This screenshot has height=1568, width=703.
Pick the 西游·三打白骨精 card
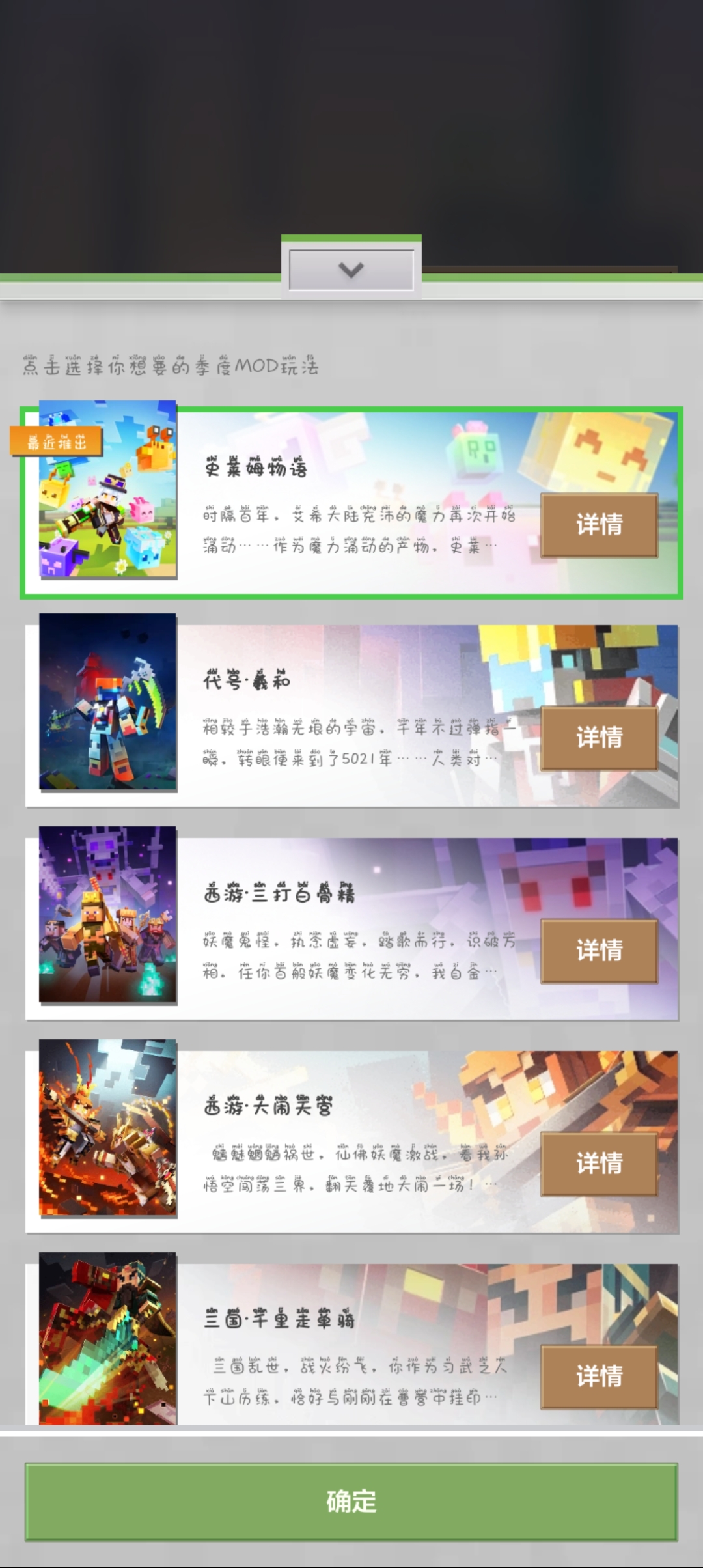351,928
